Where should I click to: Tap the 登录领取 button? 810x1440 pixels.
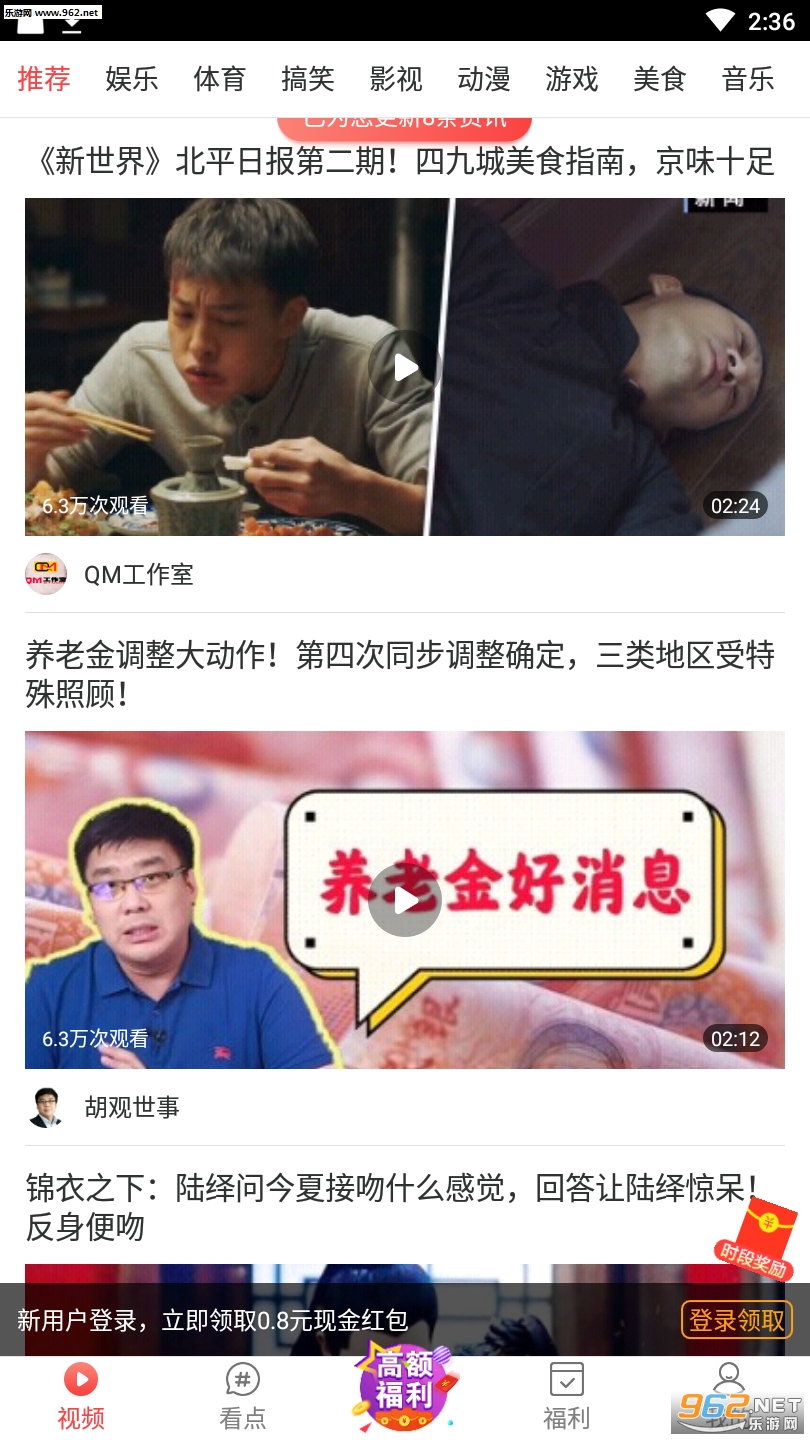tap(737, 1320)
